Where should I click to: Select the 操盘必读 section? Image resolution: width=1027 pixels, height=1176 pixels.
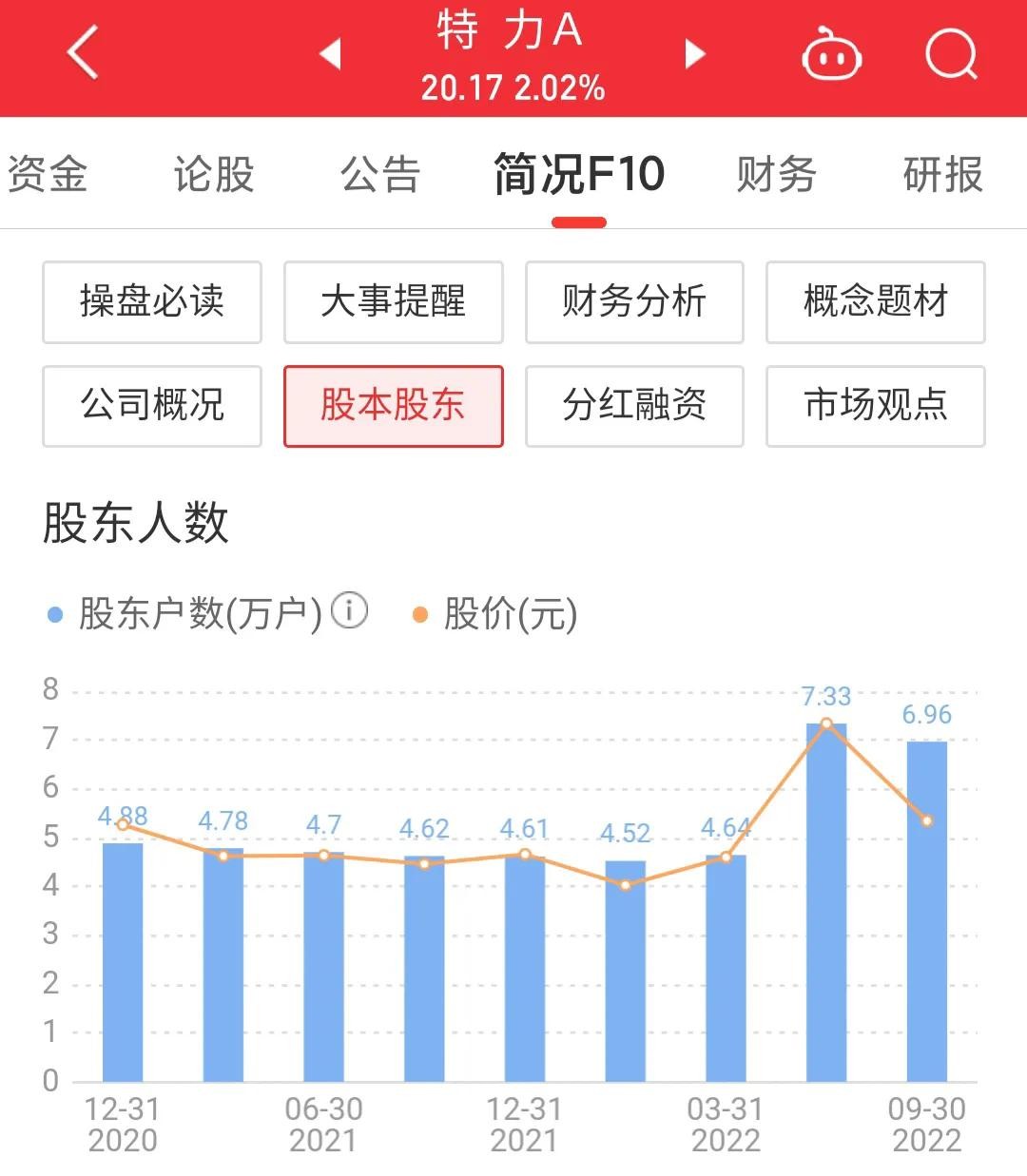152,302
